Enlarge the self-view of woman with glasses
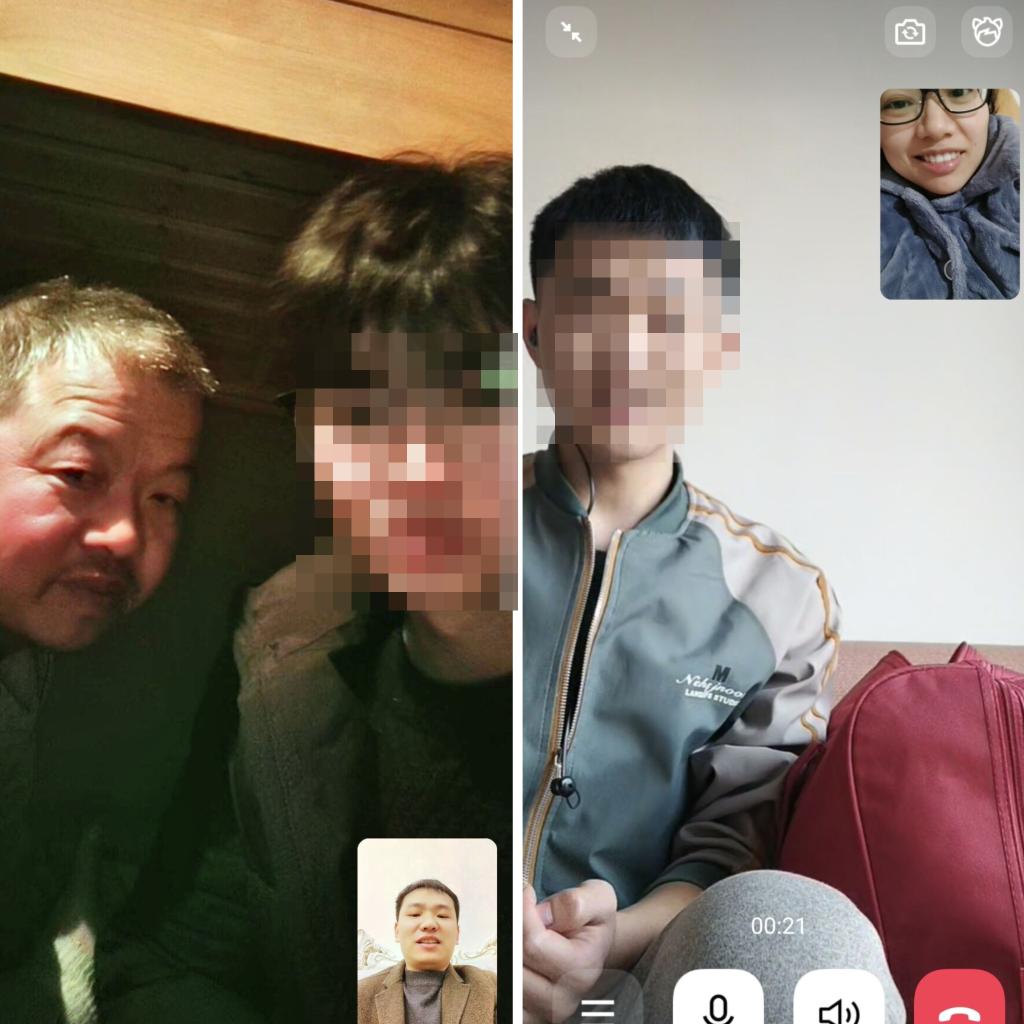Viewport: 1024px width, 1024px height. click(x=949, y=193)
